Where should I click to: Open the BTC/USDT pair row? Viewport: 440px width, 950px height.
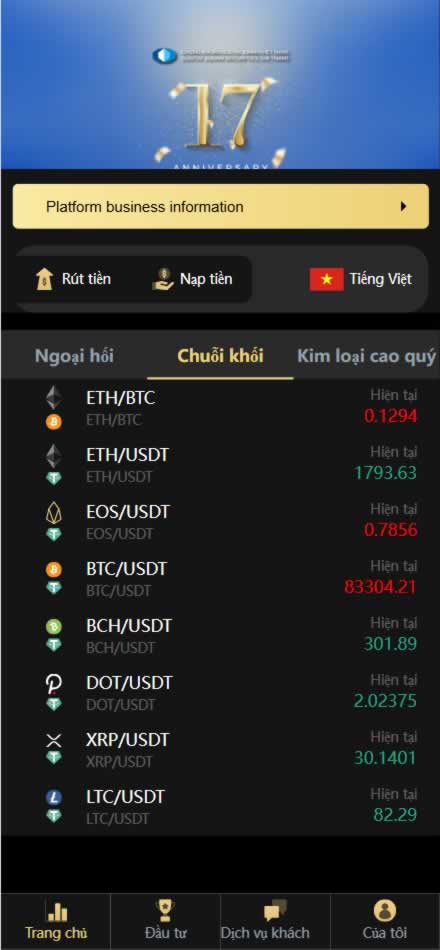coord(220,579)
